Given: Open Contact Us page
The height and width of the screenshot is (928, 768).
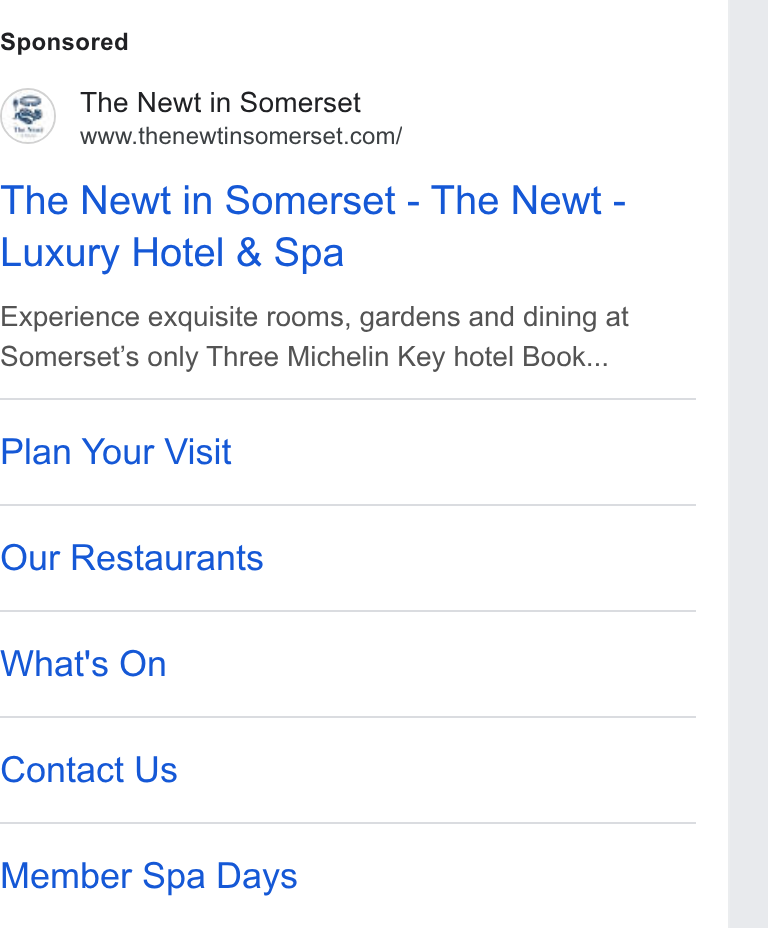Looking at the screenshot, I should point(89,770).
